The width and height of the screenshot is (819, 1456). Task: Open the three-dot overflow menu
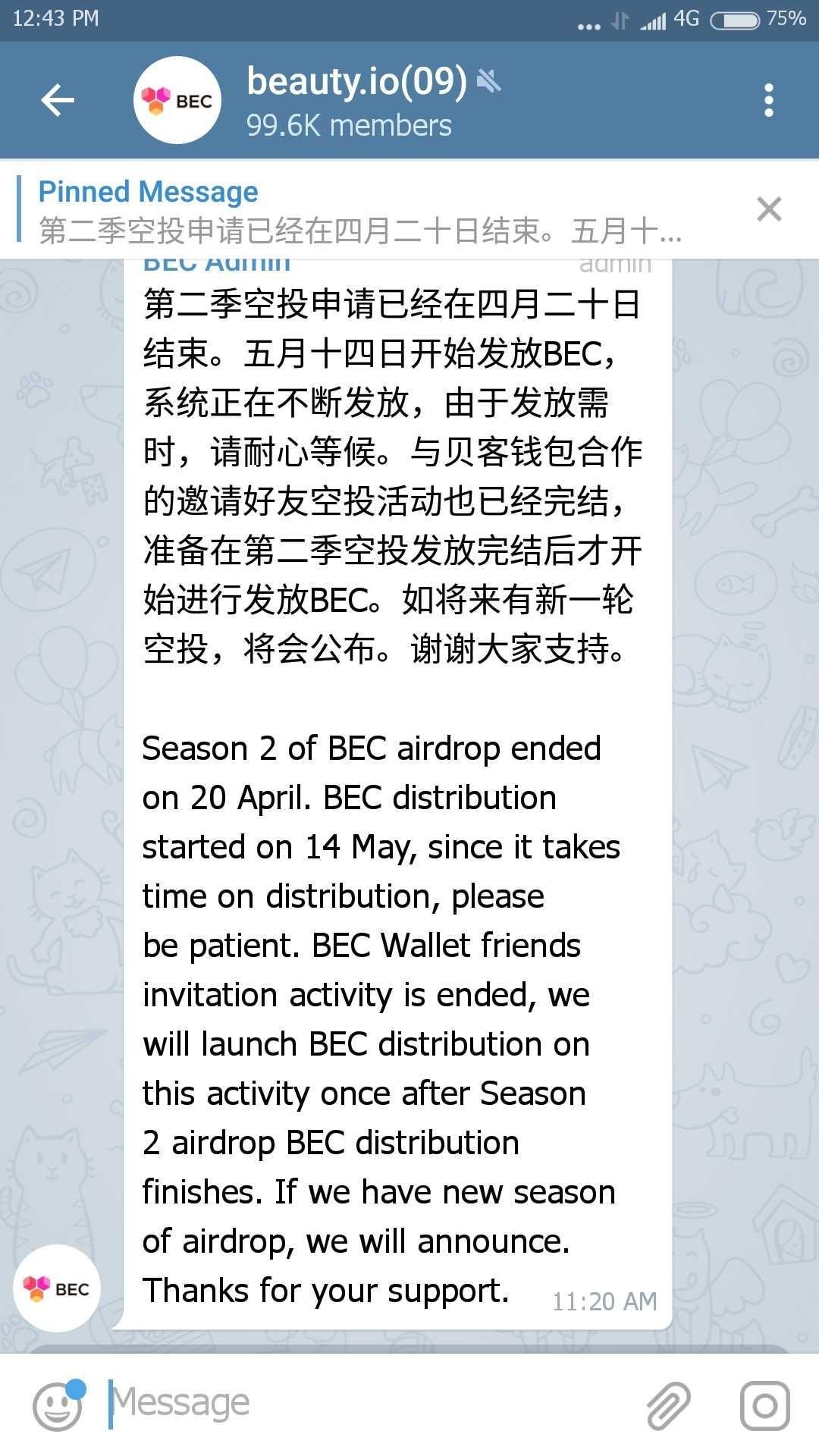768,100
